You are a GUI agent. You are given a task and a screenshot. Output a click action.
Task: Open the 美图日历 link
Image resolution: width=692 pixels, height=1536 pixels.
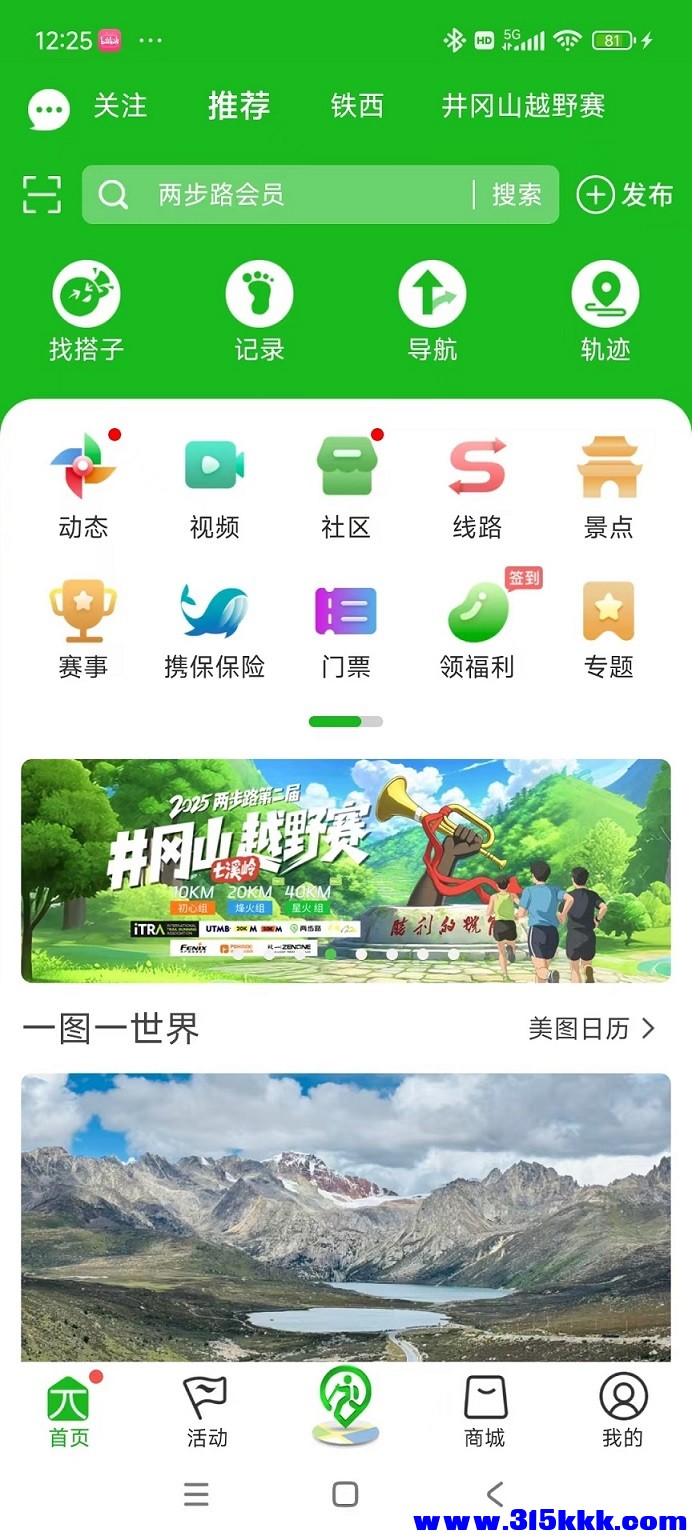[x=591, y=1028]
